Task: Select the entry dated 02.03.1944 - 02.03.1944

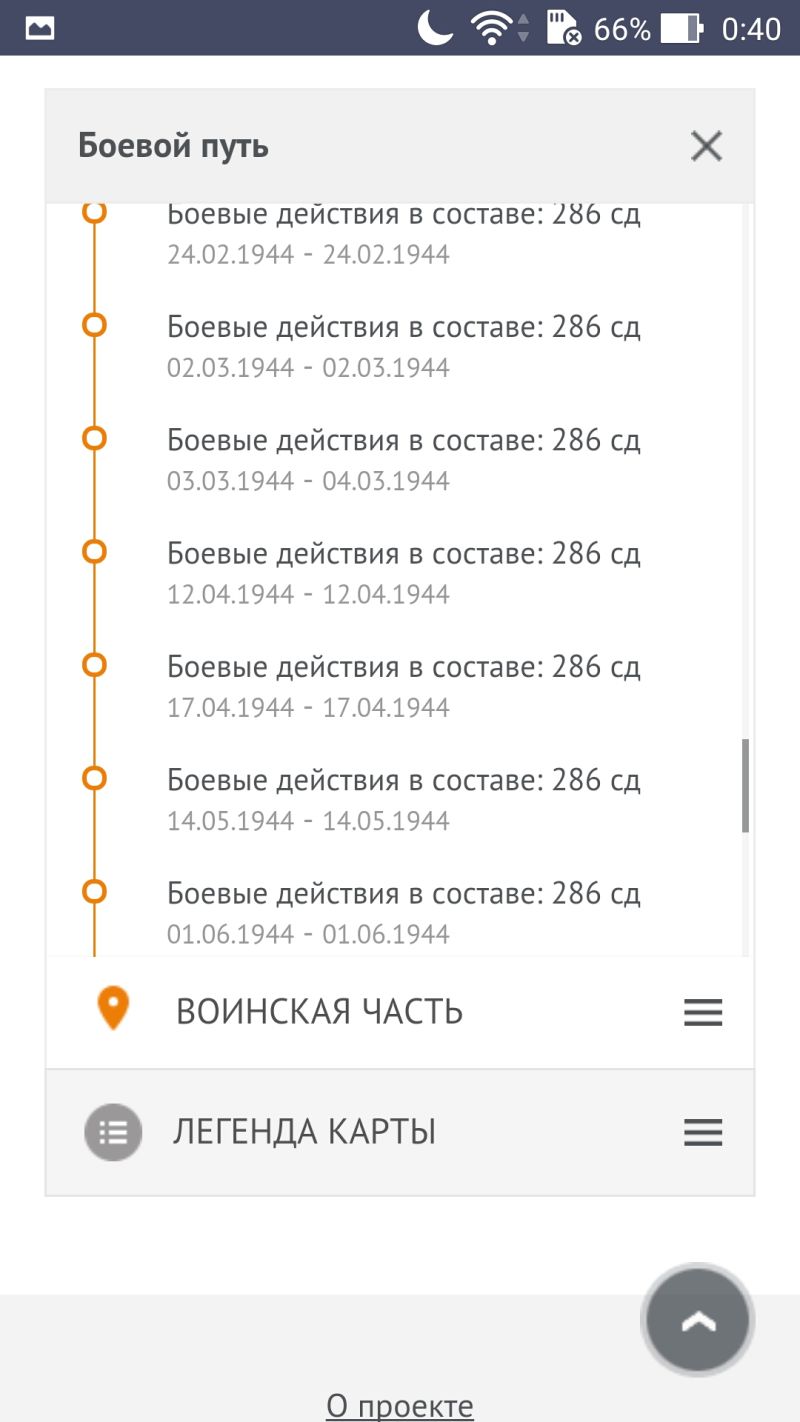Action: [403, 346]
